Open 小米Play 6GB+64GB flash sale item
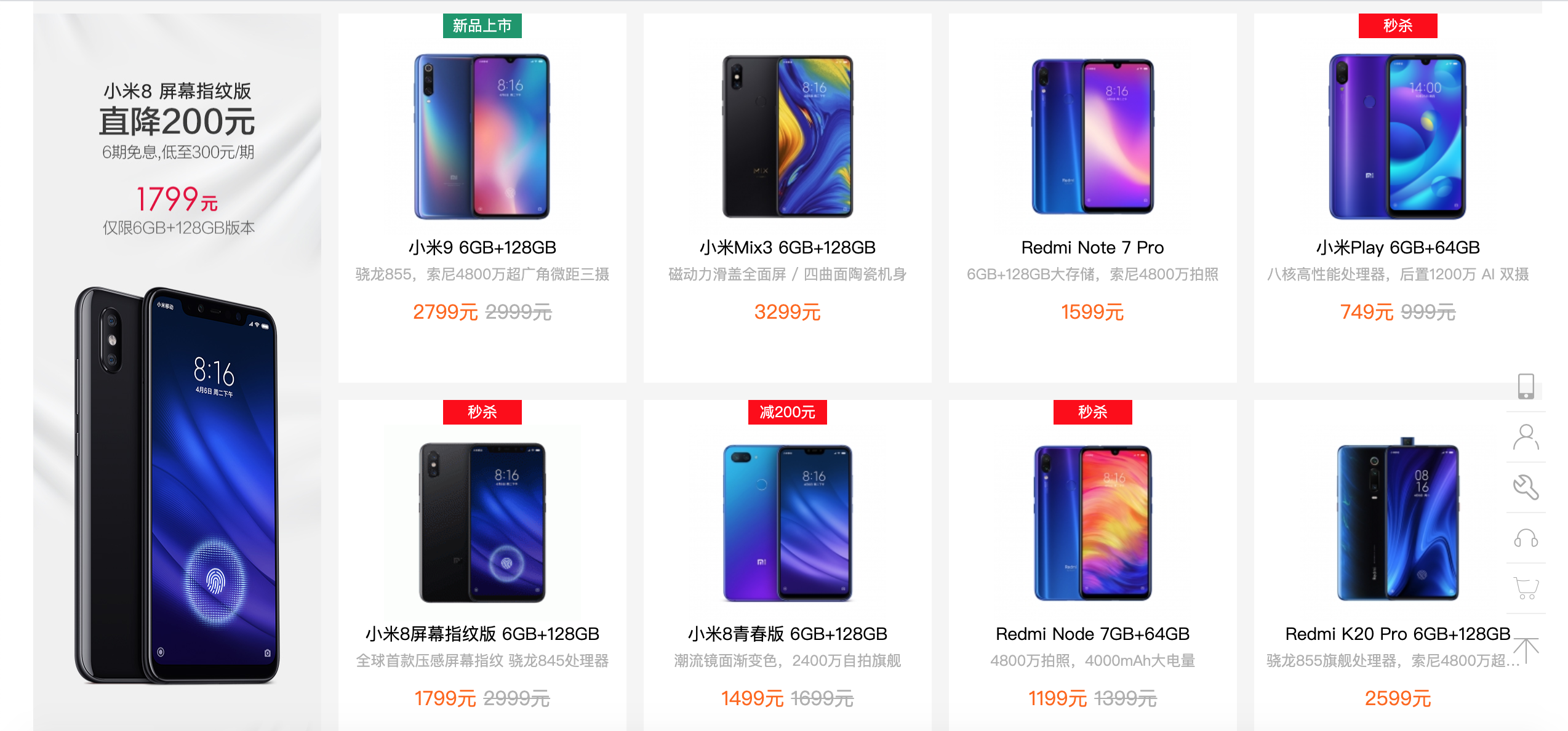This screenshot has height=731, width=1568. point(1398,197)
